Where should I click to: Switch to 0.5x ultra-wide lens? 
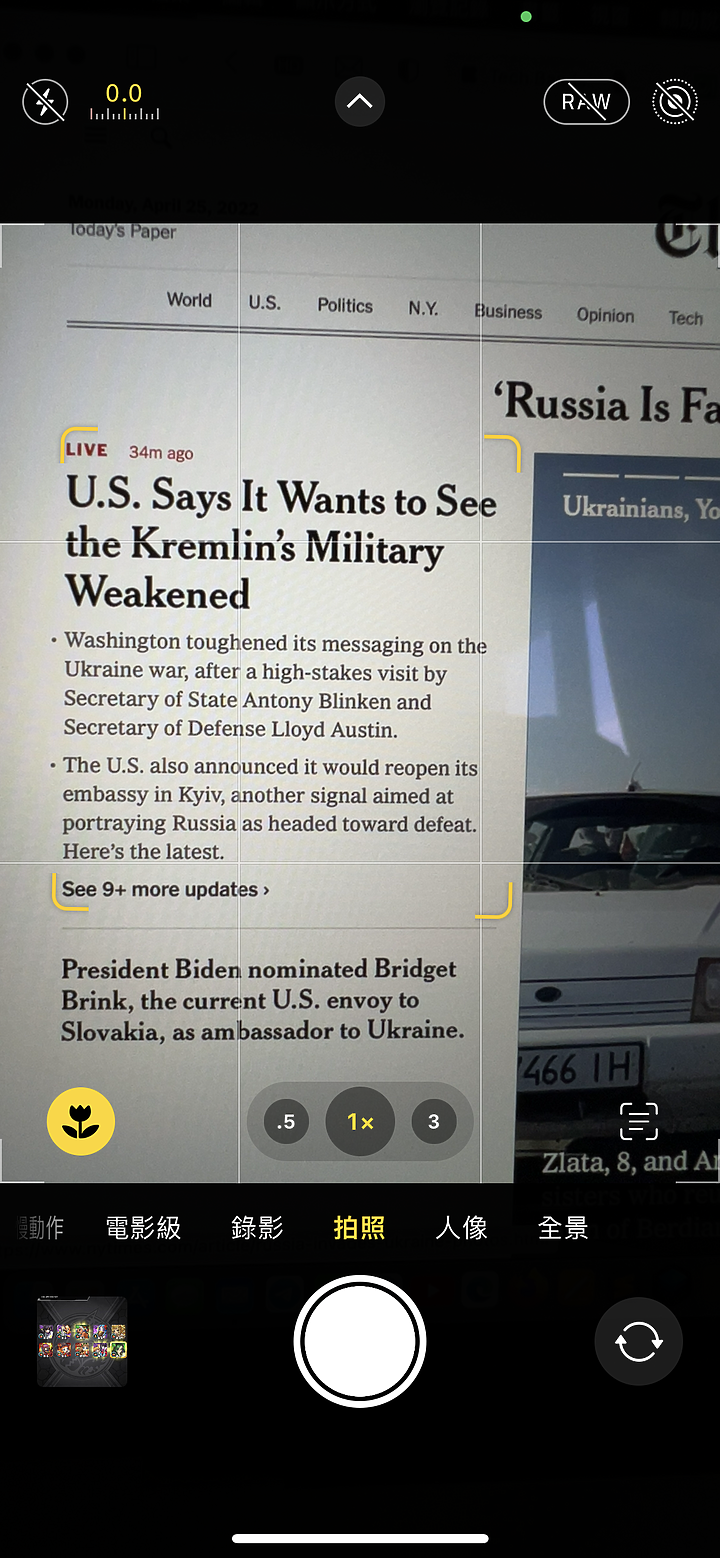point(286,1121)
